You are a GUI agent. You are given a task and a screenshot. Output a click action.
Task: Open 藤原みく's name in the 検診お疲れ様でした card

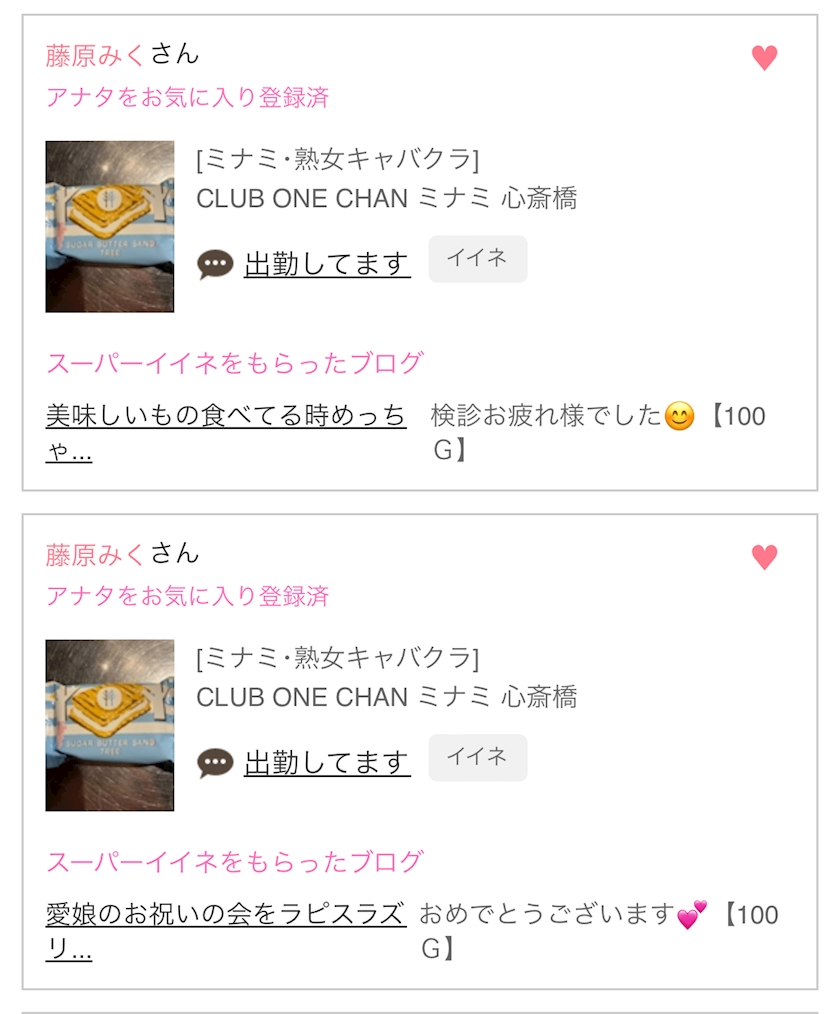tap(96, 55)
